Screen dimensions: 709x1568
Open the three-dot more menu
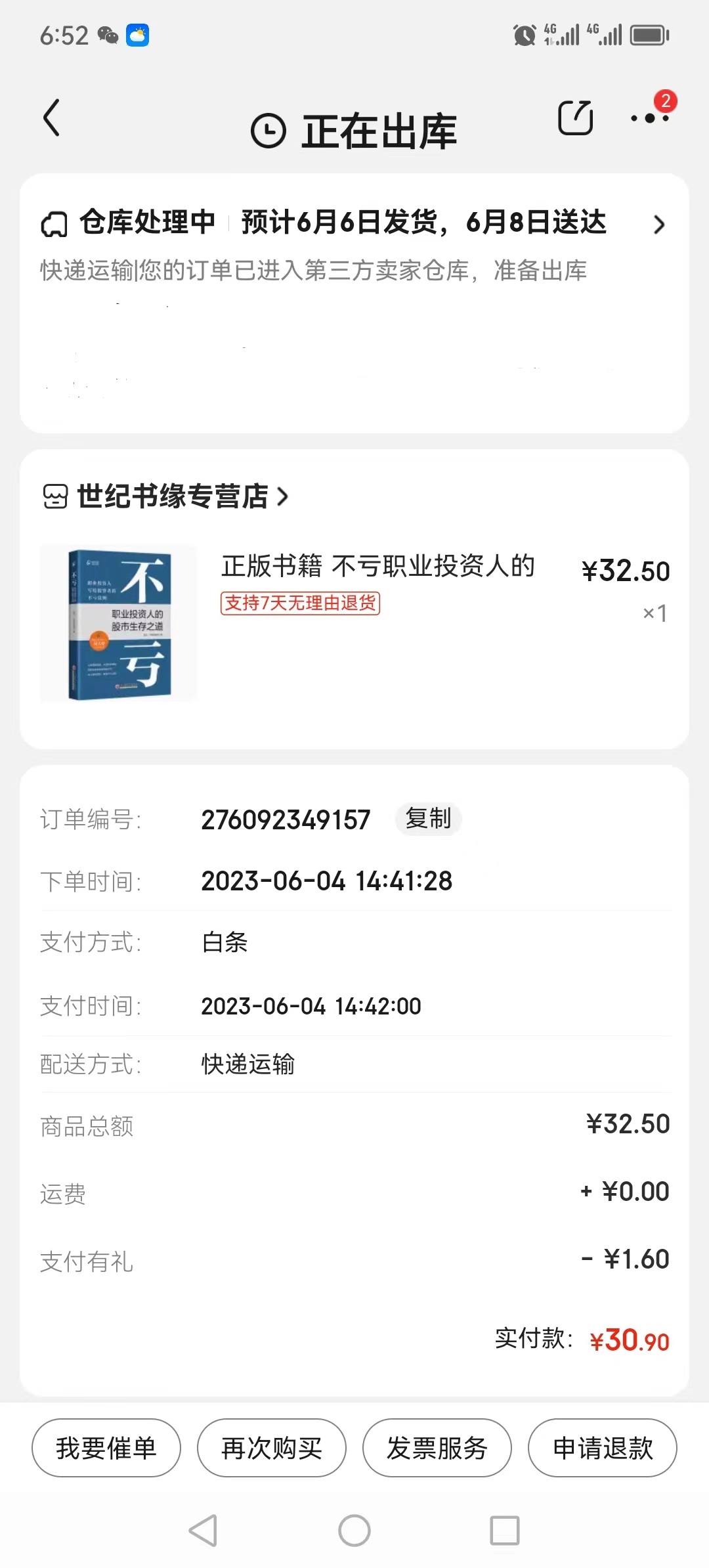649,119
